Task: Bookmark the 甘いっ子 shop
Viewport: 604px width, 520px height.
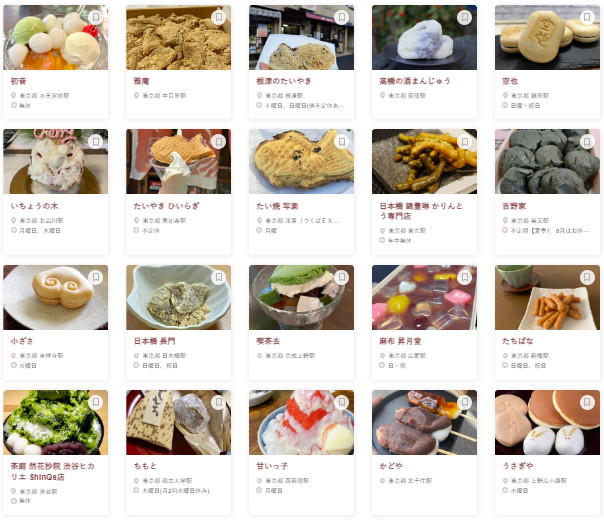Action: point(341,402)
